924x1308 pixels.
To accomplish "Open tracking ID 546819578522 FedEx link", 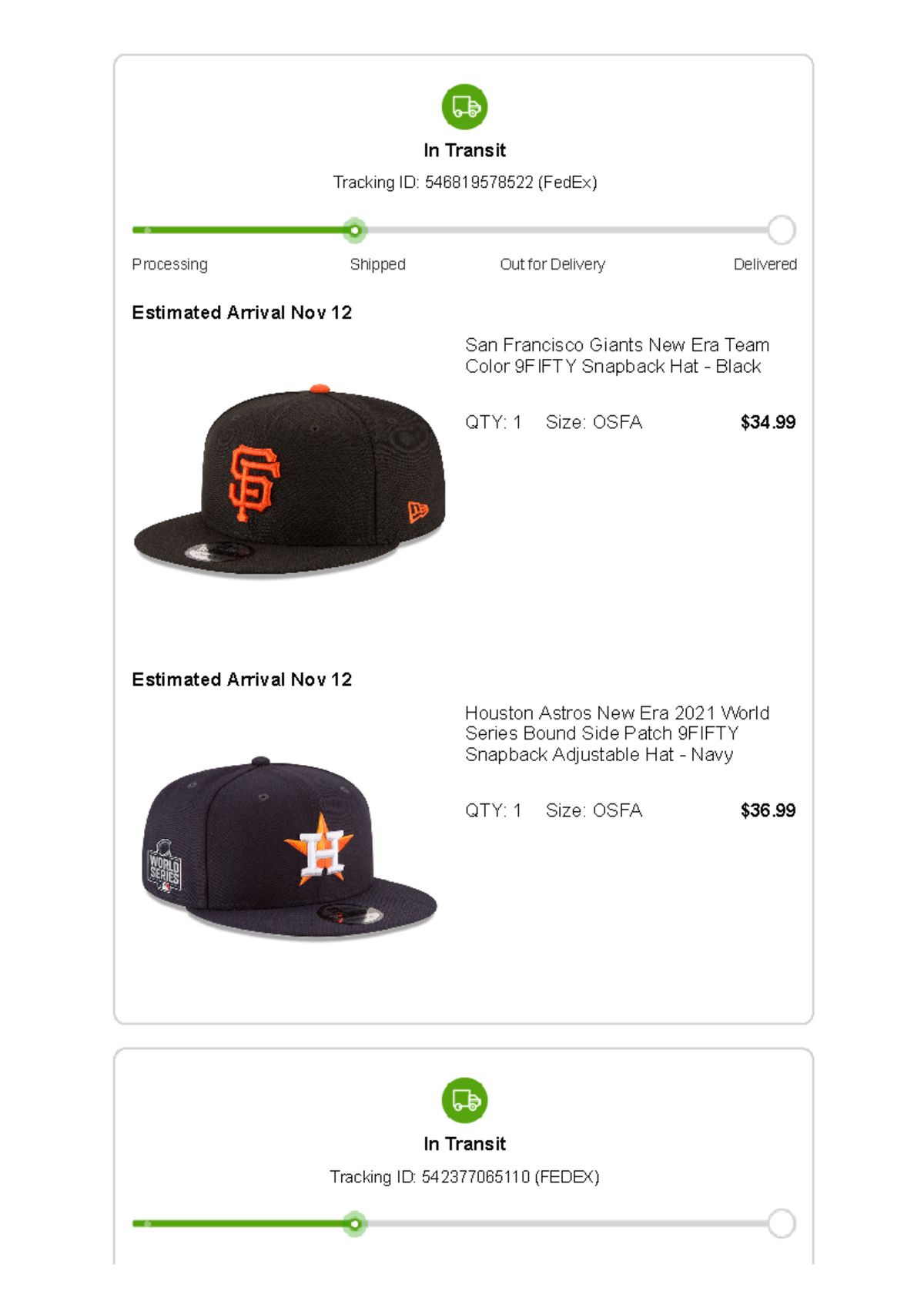I will point(465,183).
